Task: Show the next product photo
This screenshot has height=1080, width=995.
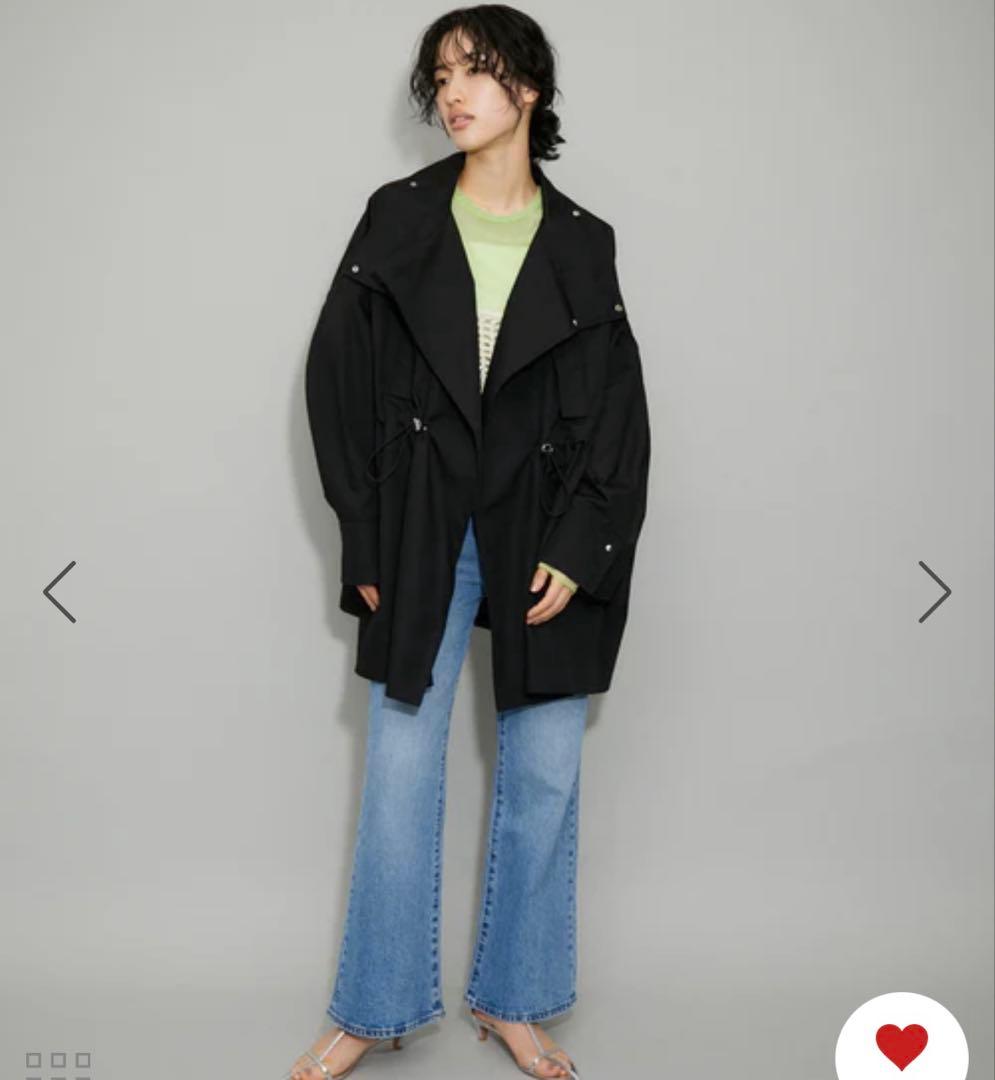Action: (x=934, y=592)
